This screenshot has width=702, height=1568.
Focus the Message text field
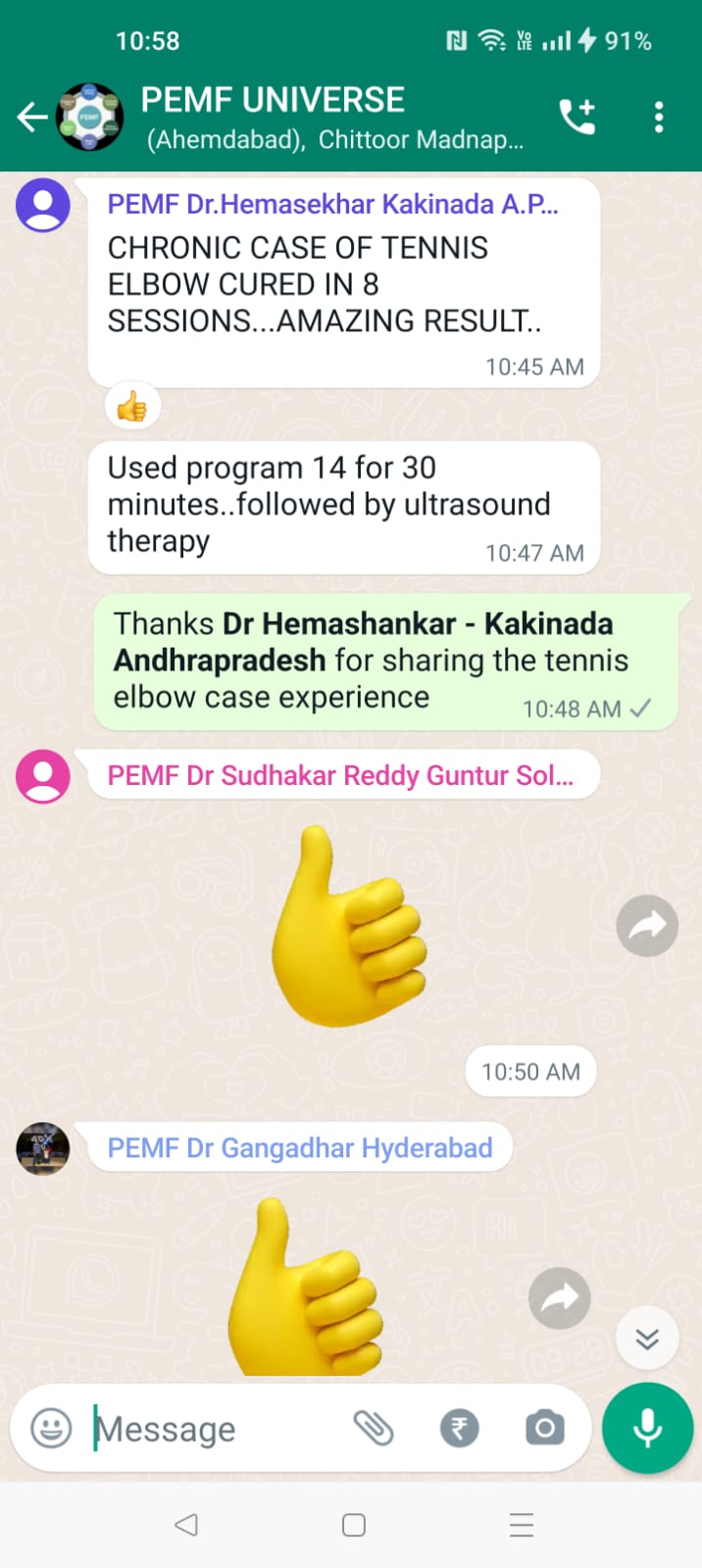pos(216,1429)
